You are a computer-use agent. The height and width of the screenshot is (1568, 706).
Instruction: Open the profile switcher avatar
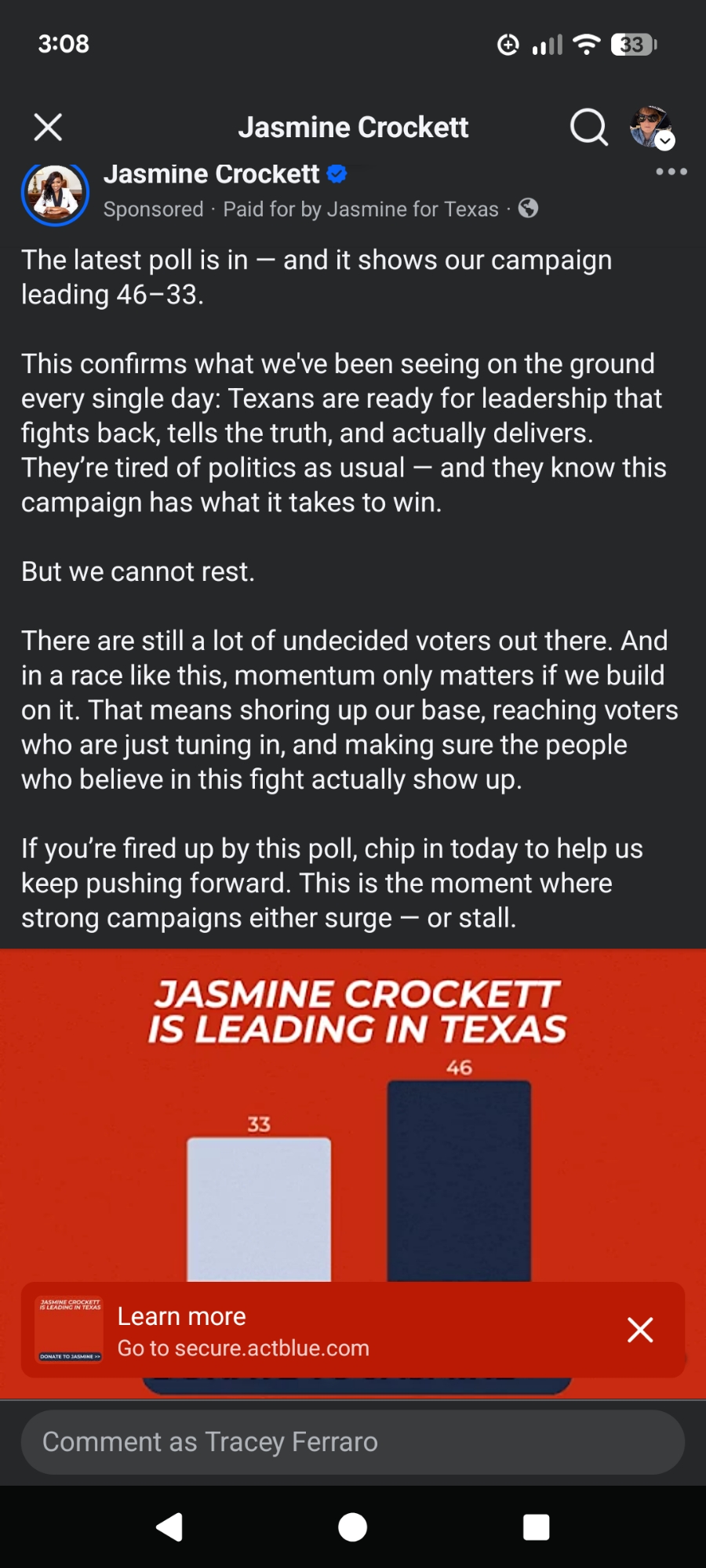pyautogui.click(x=651, y=127)
